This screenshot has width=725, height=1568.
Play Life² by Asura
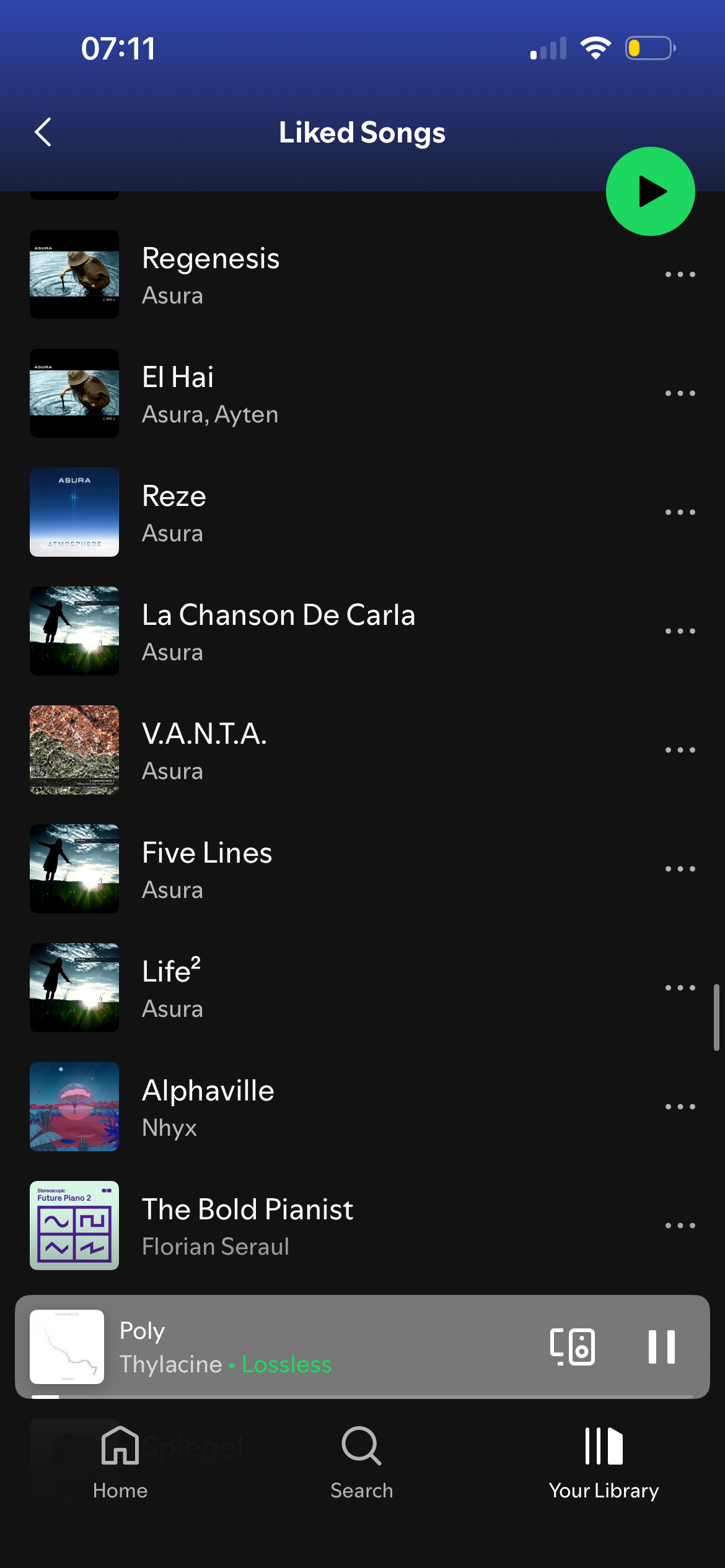pos(172,988)
